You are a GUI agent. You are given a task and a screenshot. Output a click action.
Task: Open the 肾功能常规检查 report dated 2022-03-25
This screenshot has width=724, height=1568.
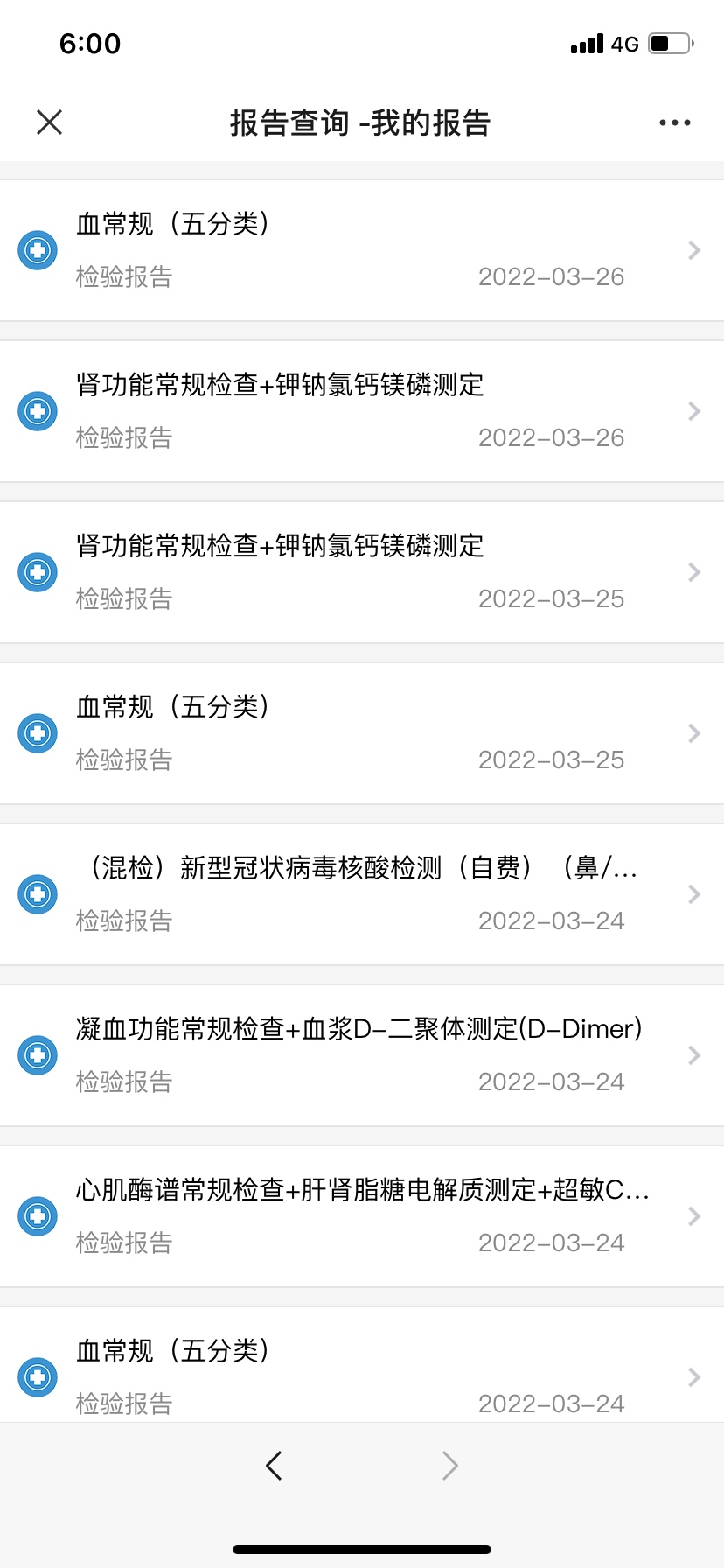362,572
